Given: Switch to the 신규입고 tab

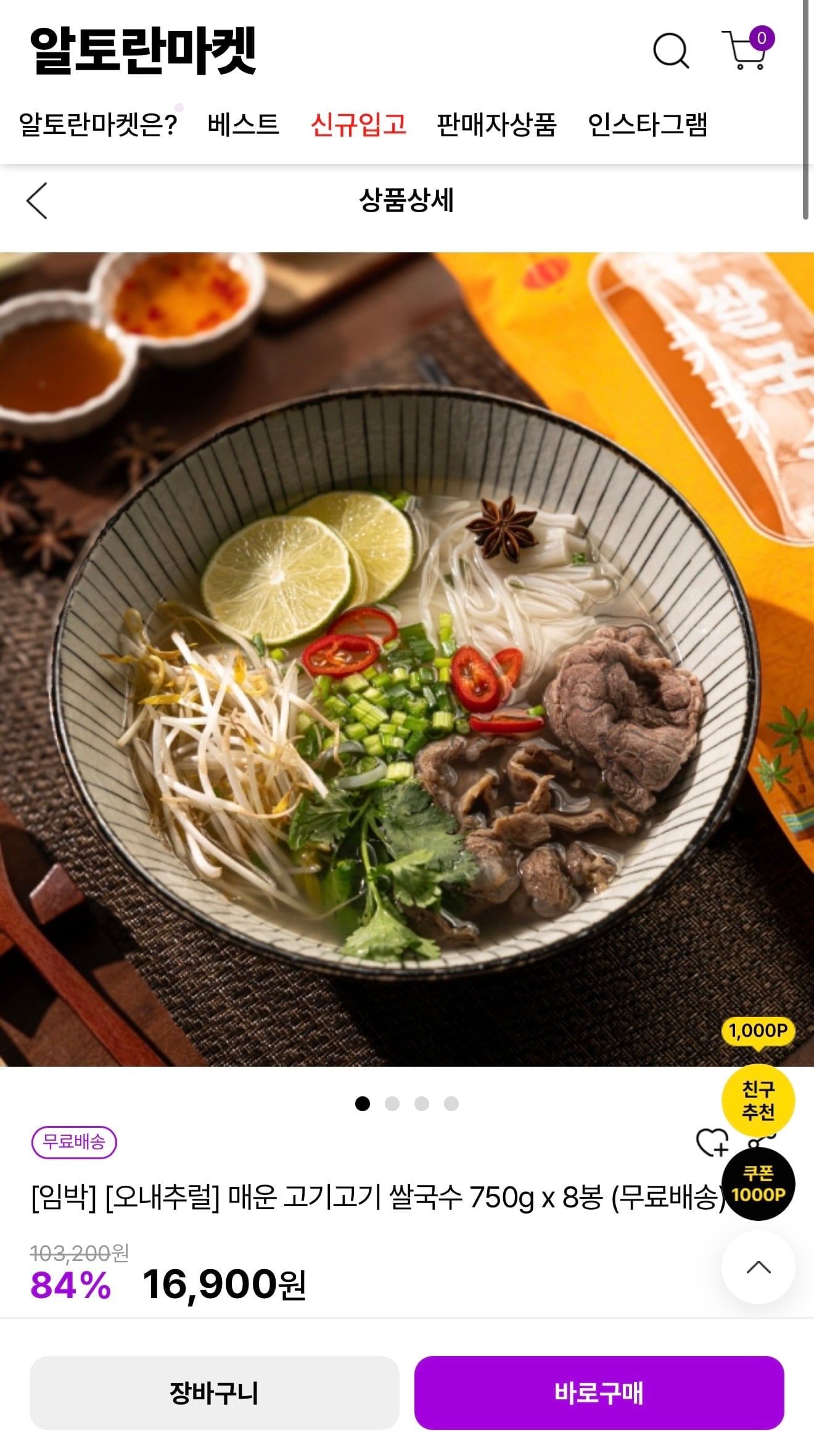Looking at the screenshot, I should 358,125.
